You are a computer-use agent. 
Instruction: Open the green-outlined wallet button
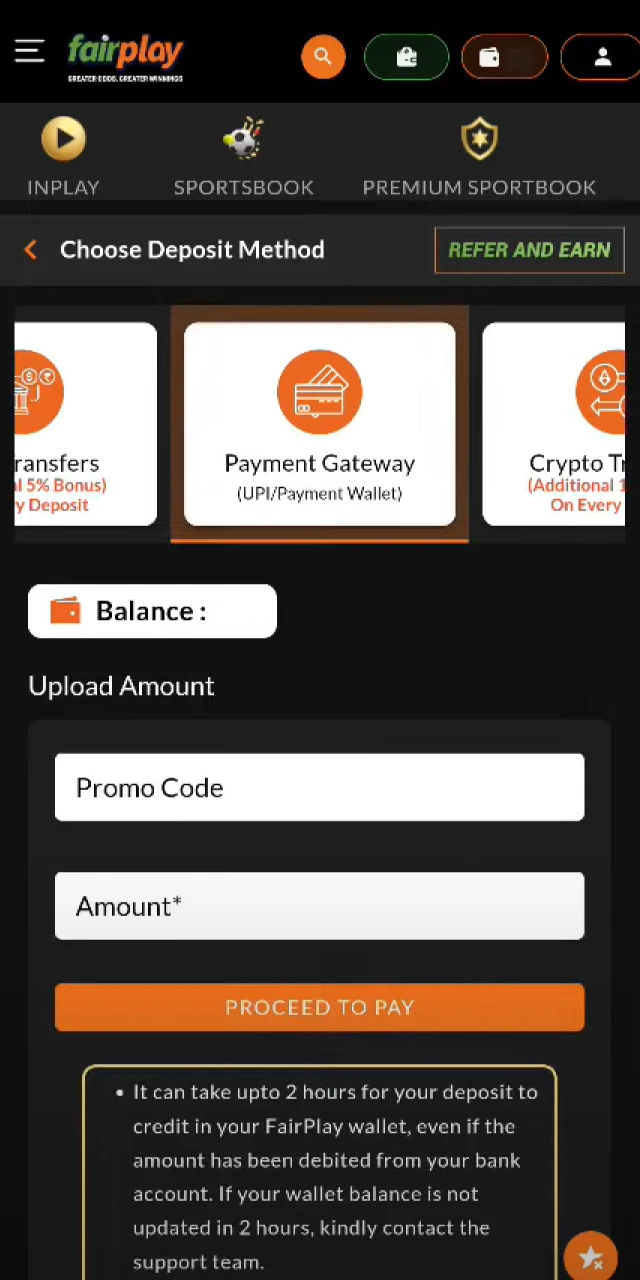pyautogui.click(x=406, y=57)
